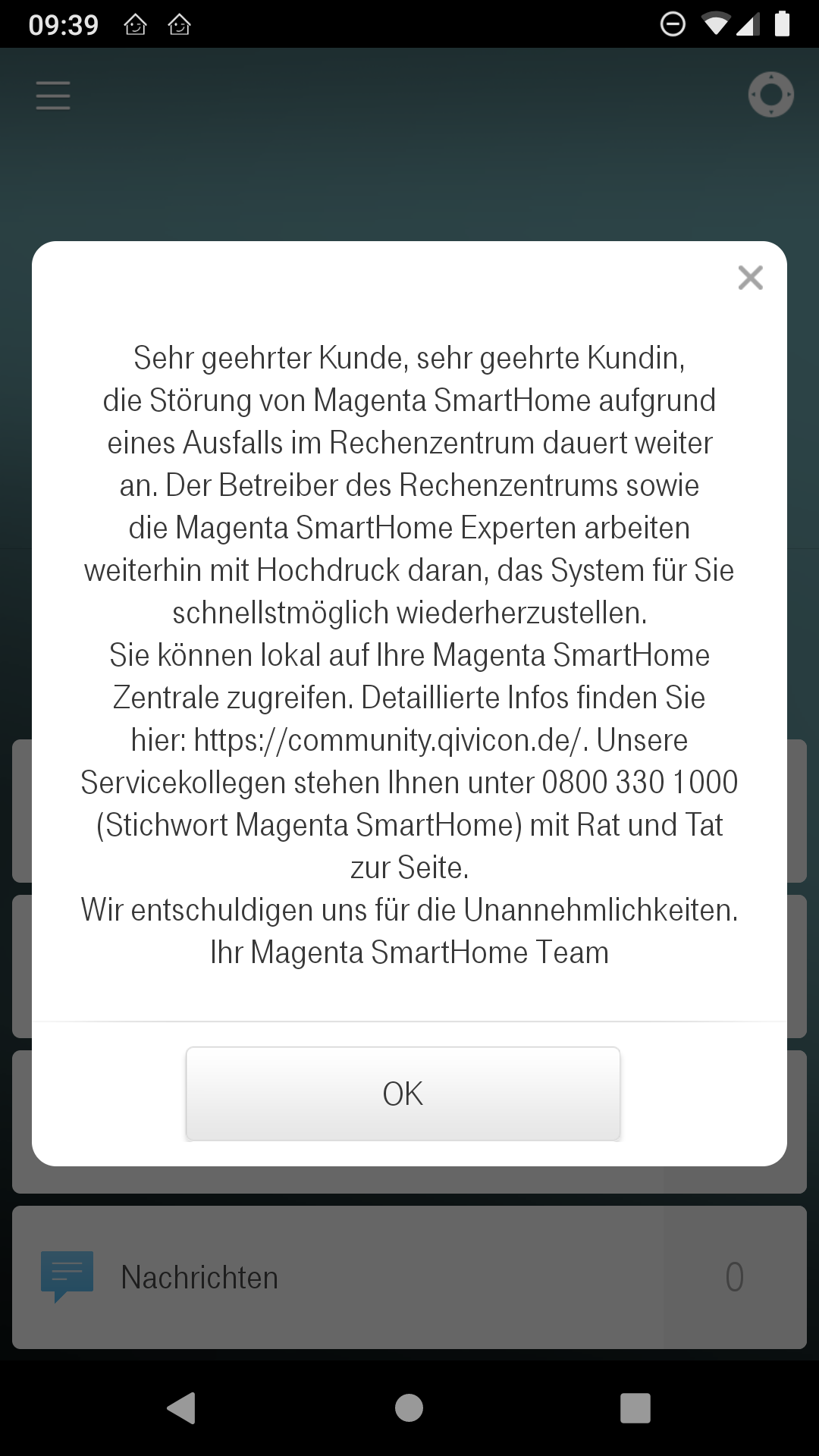Confirm the outage notice with OK

[403, 1094]
